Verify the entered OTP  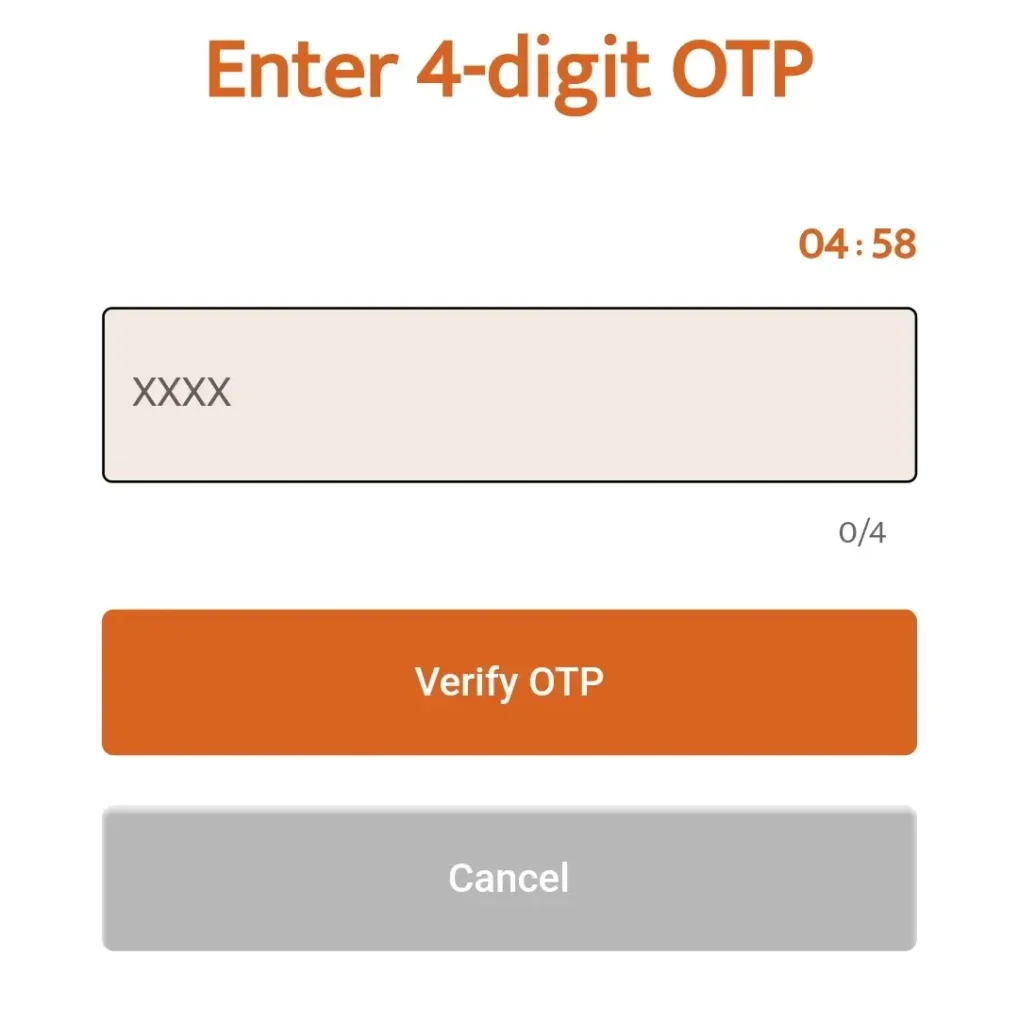coord(509,682)
